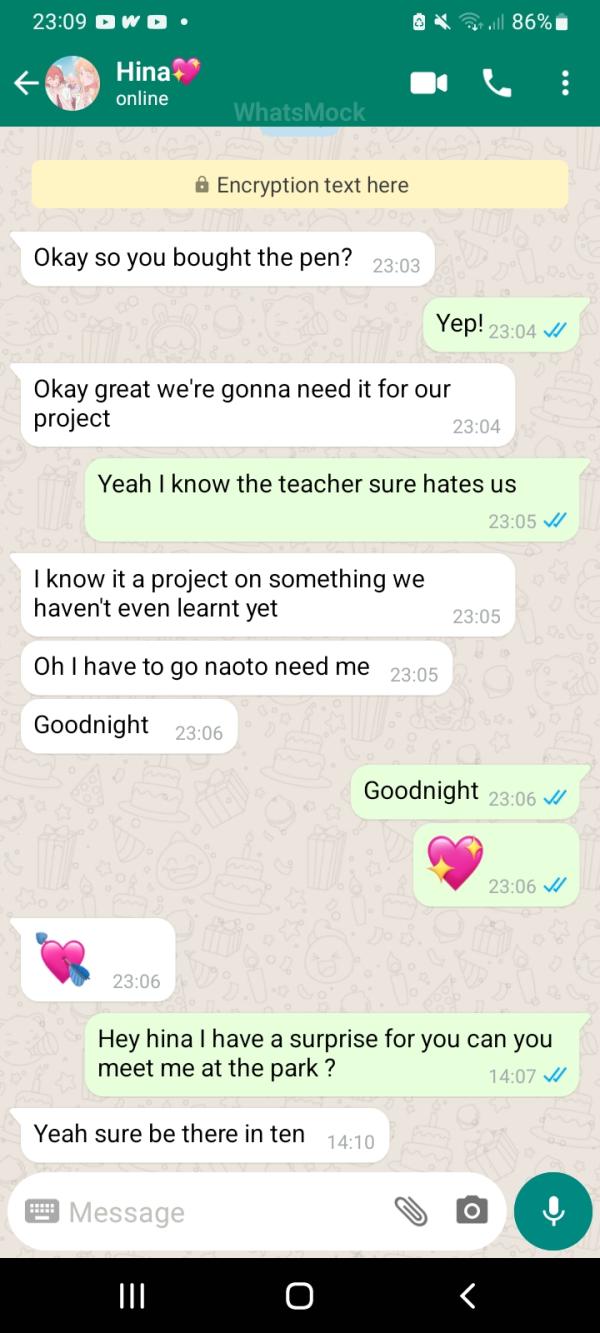Go back from Hina's chat
Image resolution: width=600 pixels, height=1333 pixels.
26,83
